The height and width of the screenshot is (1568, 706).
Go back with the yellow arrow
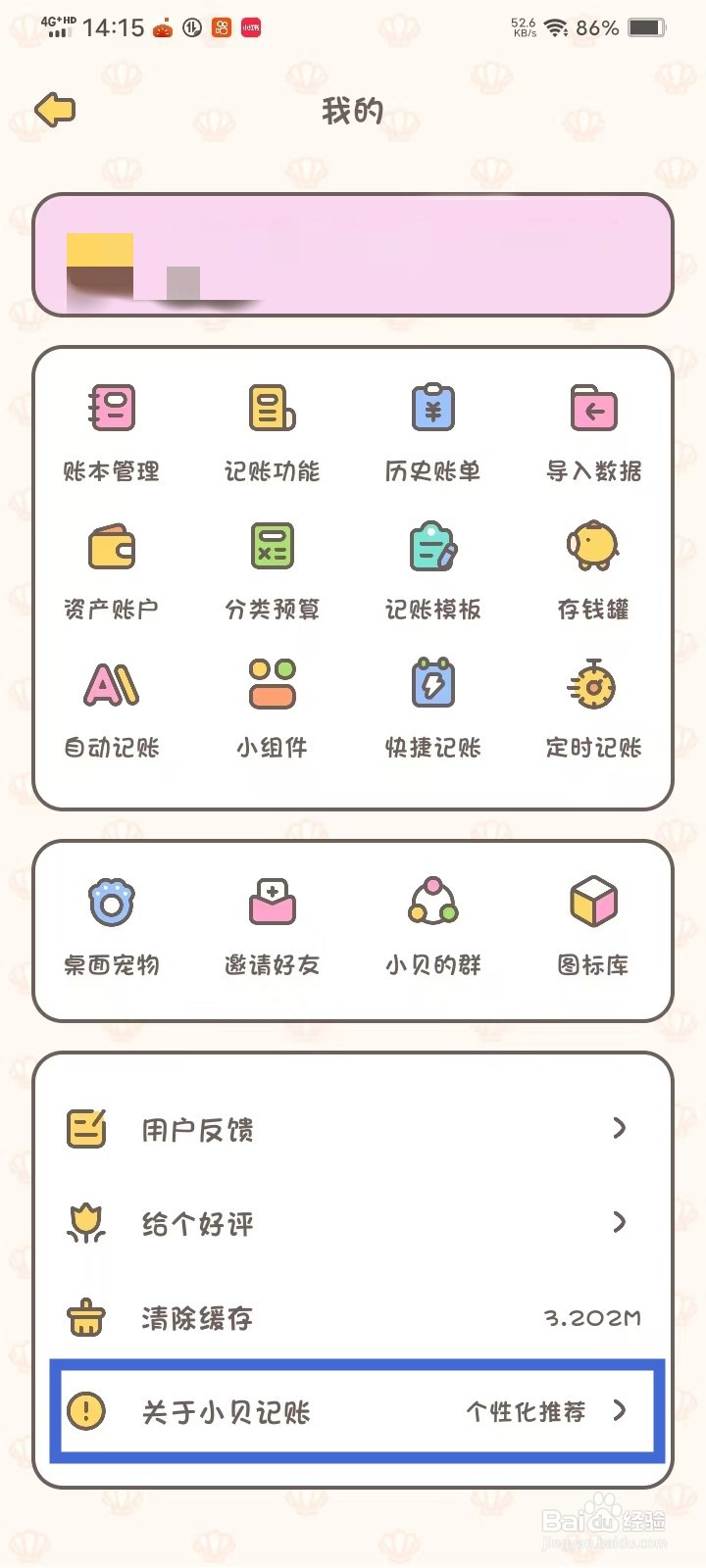(55, 110)
